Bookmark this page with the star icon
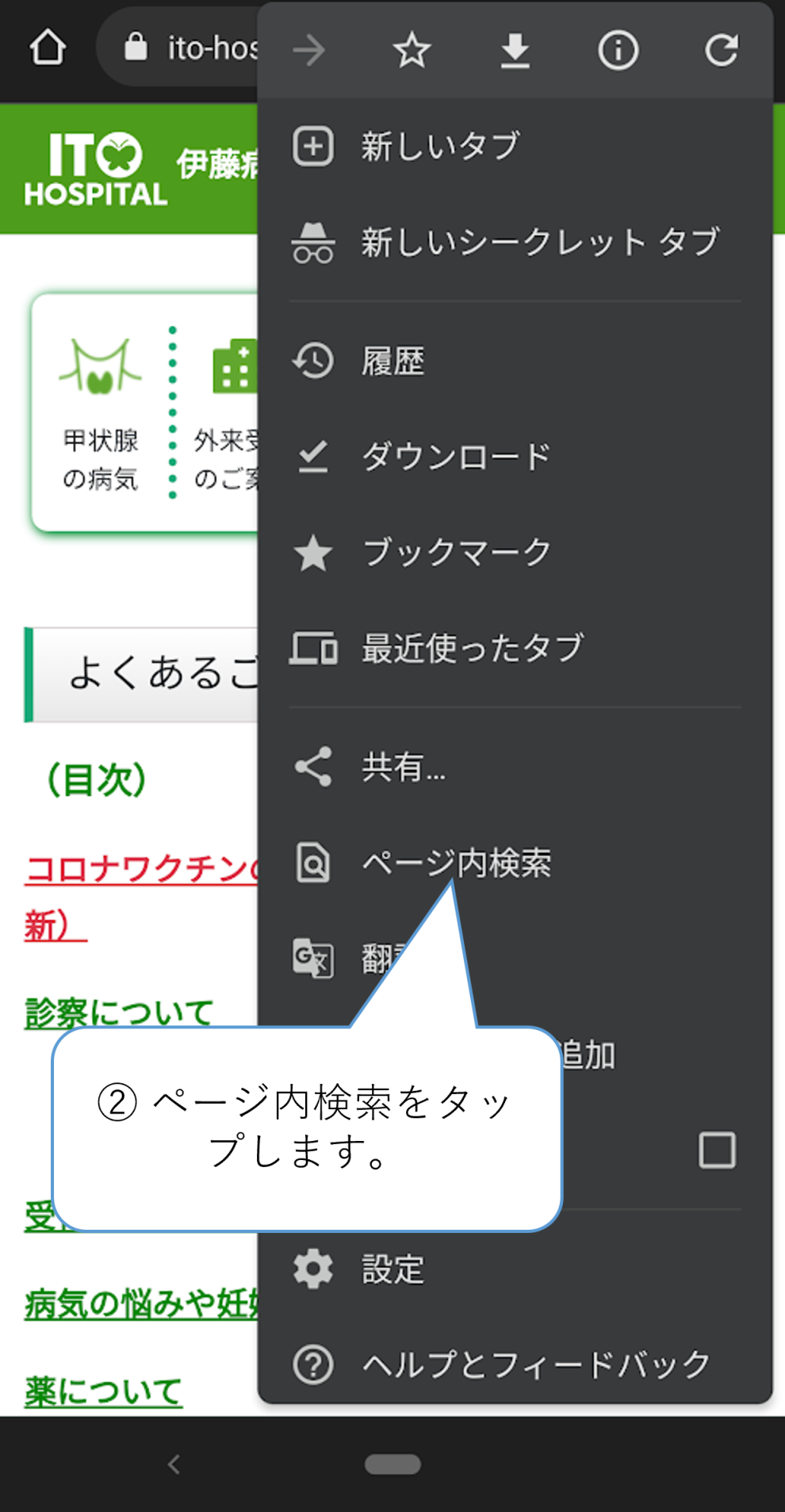The width and height of the screenshot is (785, 1512). (x=412, y=52)
